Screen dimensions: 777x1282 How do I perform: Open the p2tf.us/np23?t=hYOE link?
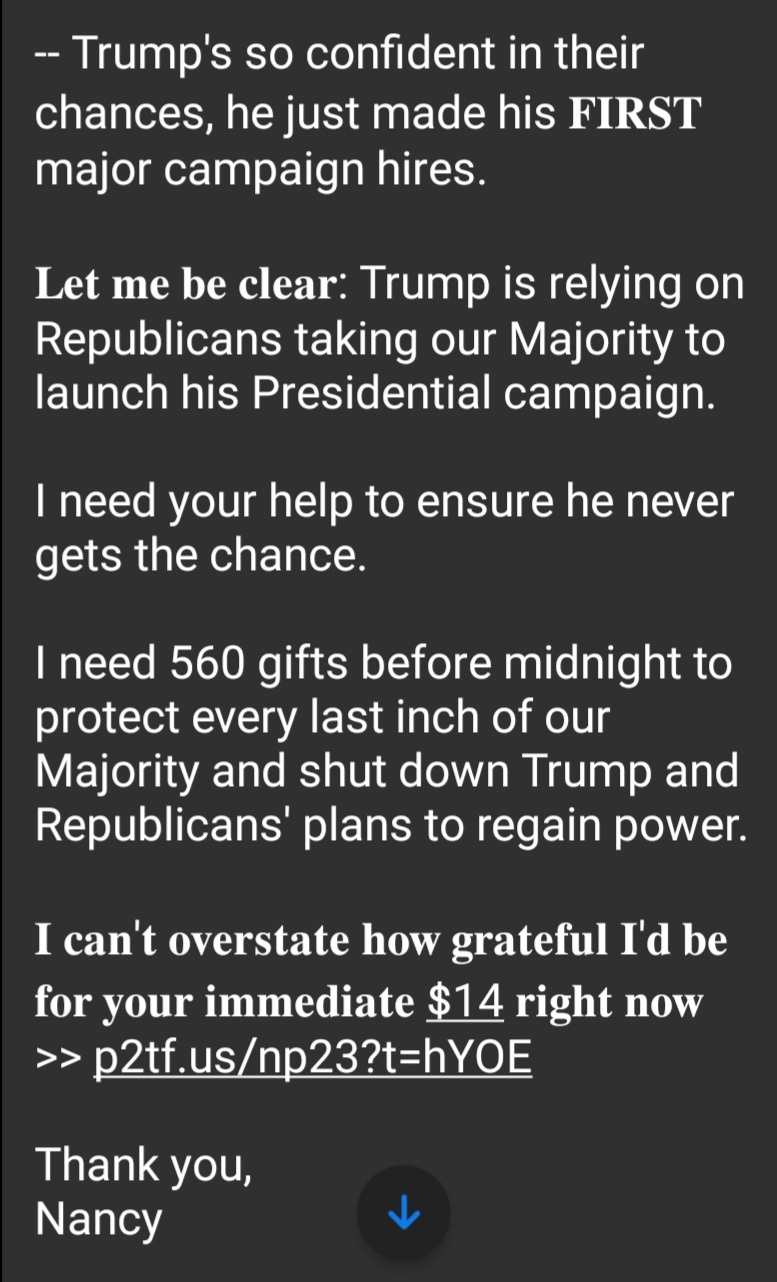tap(312, 1059)
